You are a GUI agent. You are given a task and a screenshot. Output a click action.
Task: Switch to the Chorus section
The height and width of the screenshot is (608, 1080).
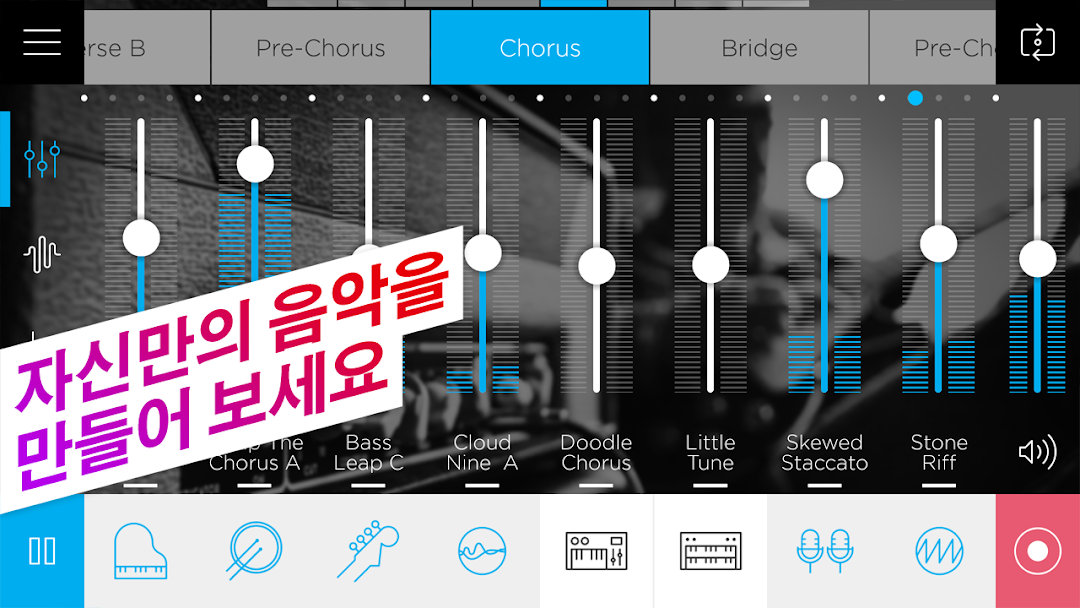pos(540,48)
